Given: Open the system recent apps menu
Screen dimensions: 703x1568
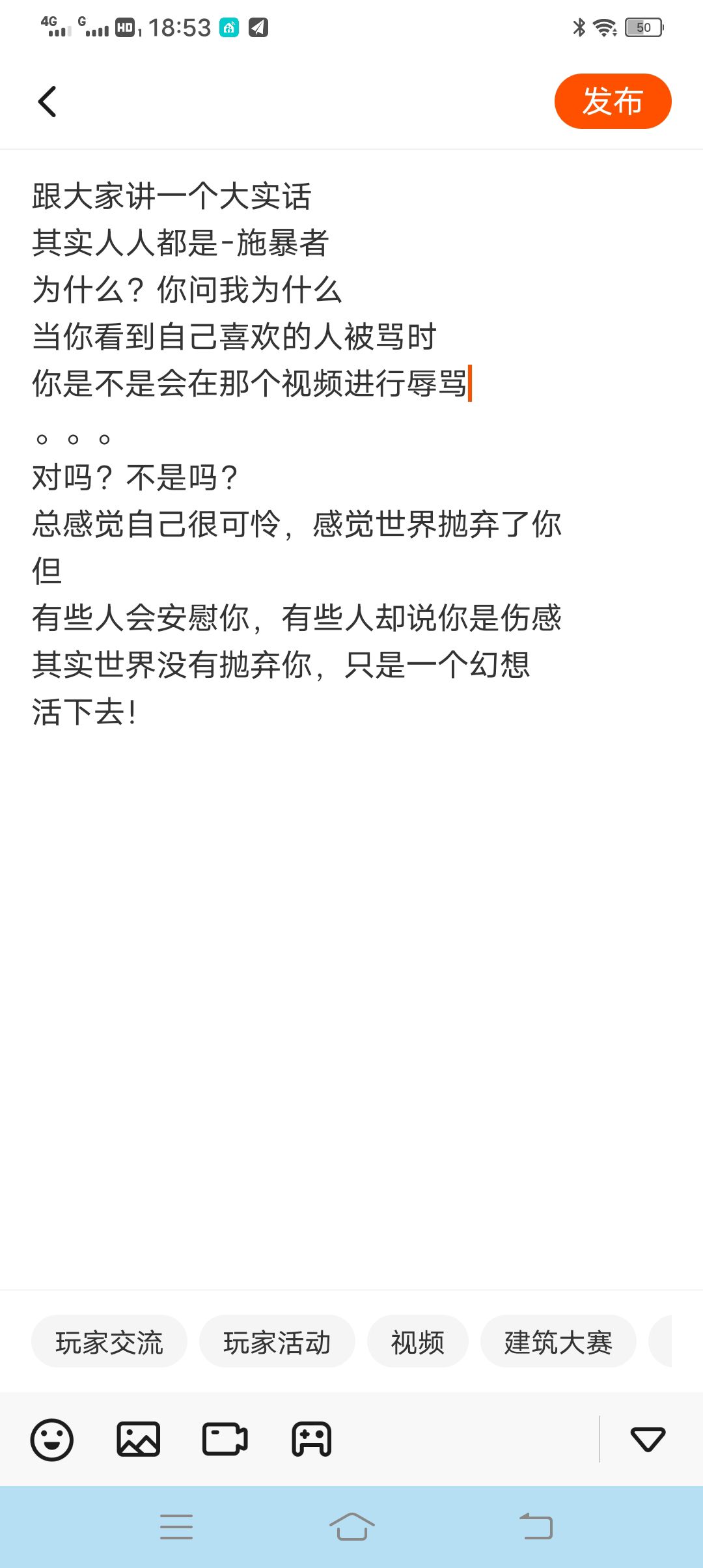Looking at the screenshot, I should 176,1526.
